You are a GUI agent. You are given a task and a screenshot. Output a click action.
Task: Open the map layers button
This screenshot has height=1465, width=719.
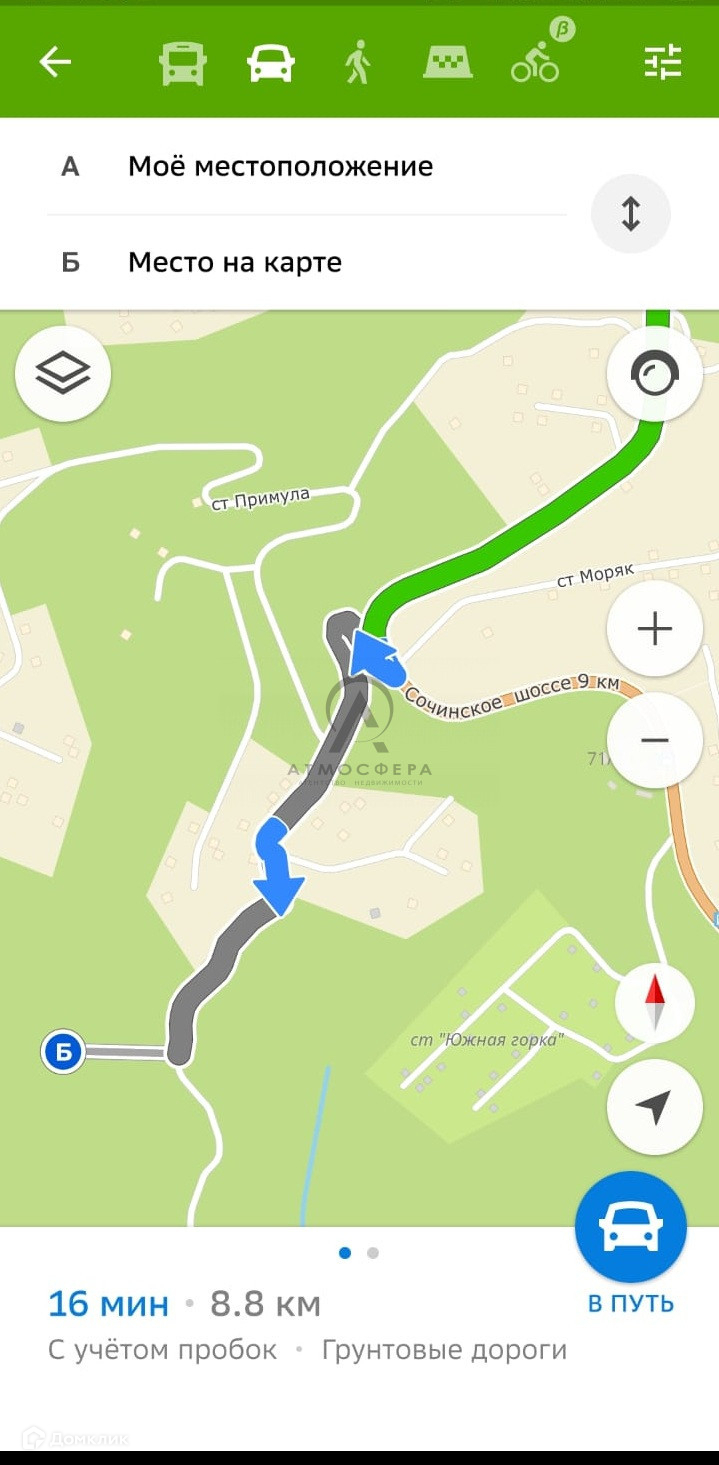63,374
